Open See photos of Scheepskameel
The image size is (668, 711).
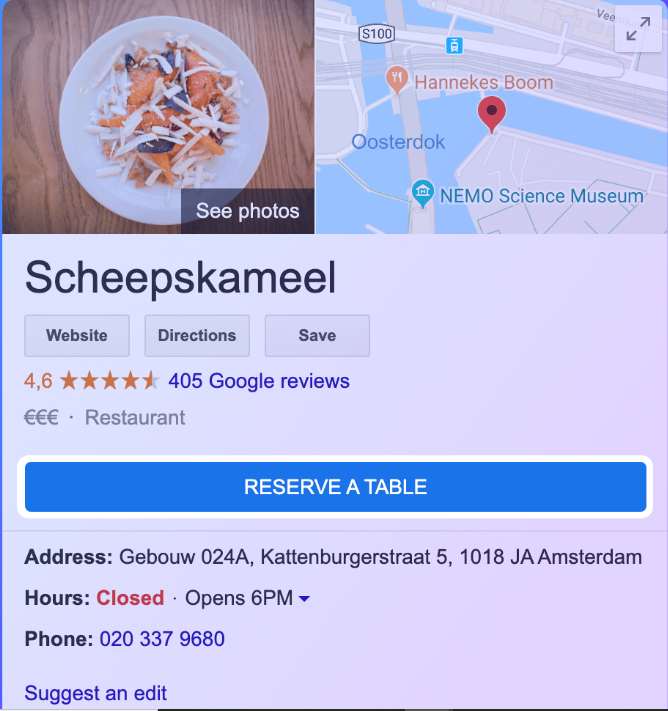point(247,211)
